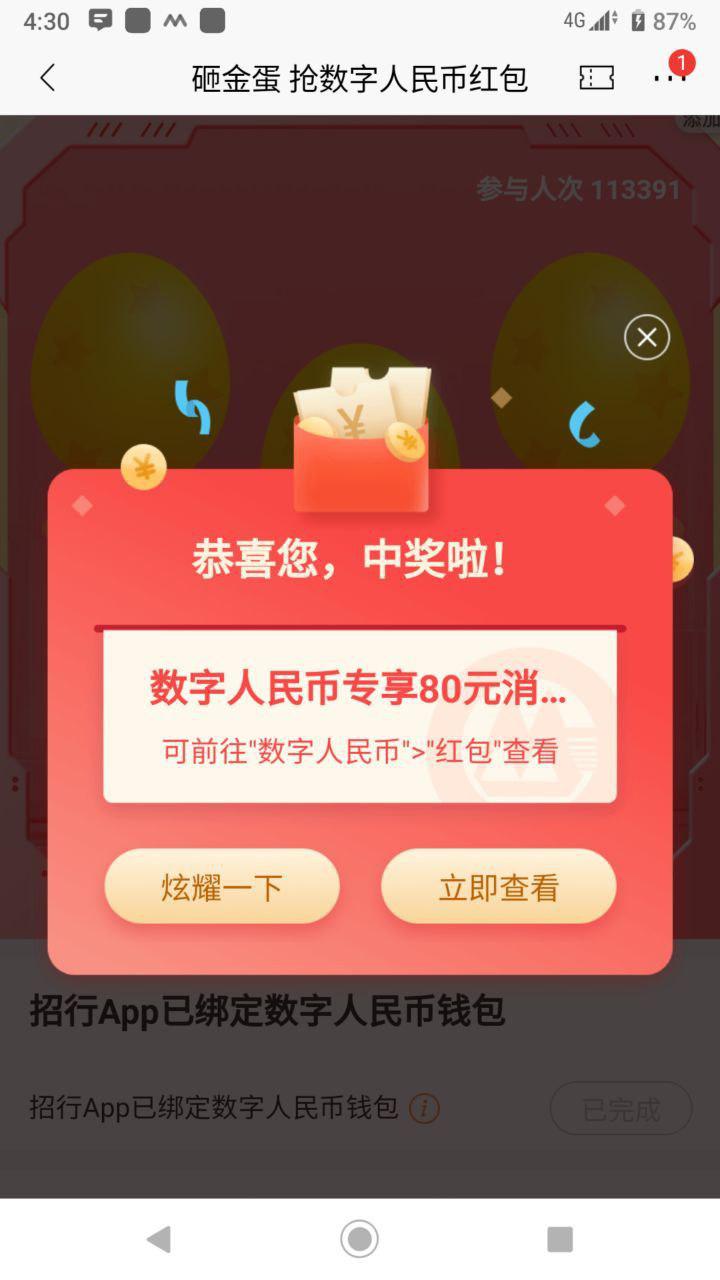Open the overflow menu with badge
This screenshot has height=1280, width=720.
coord(669,78)
